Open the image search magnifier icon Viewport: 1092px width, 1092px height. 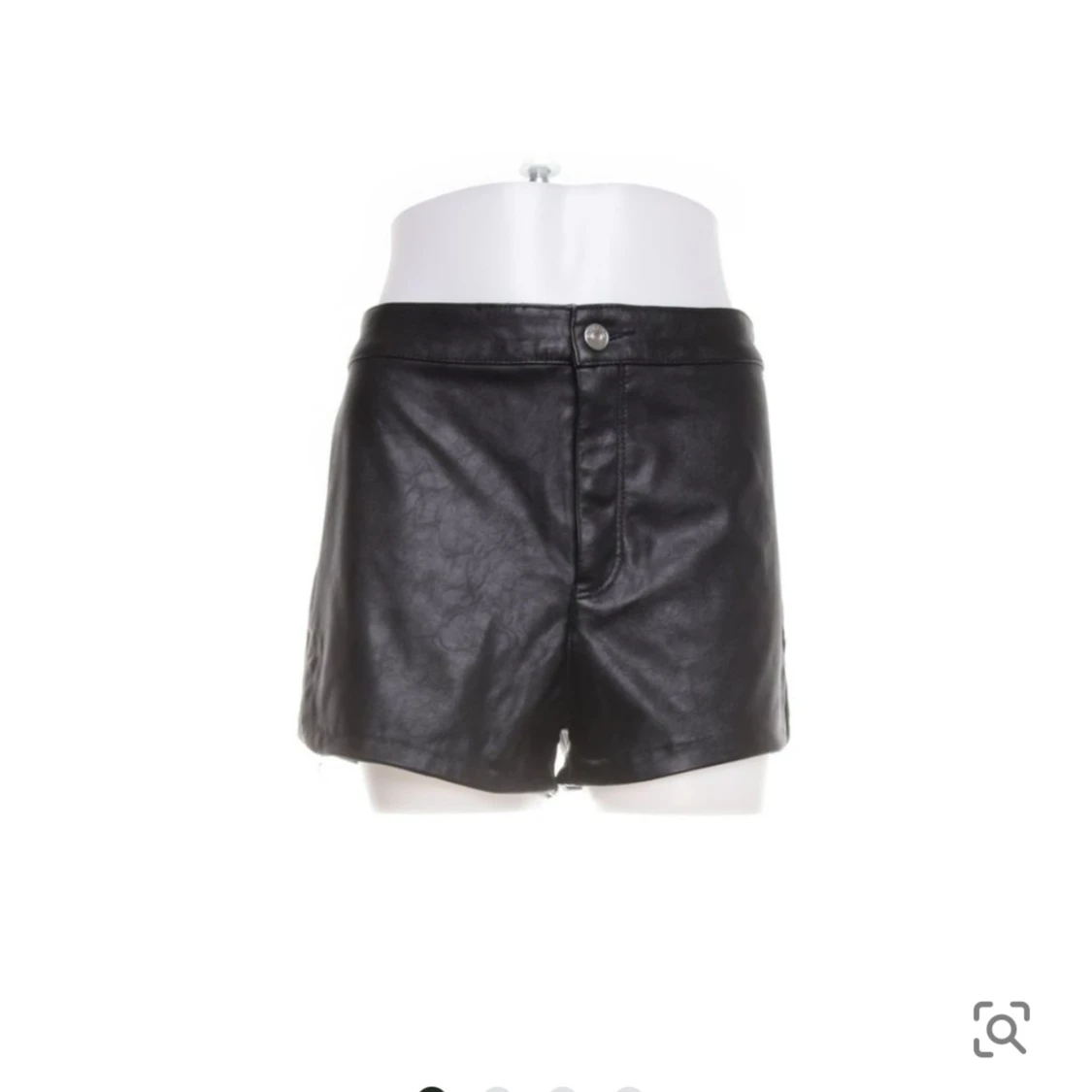[x=1001, y=1027]
